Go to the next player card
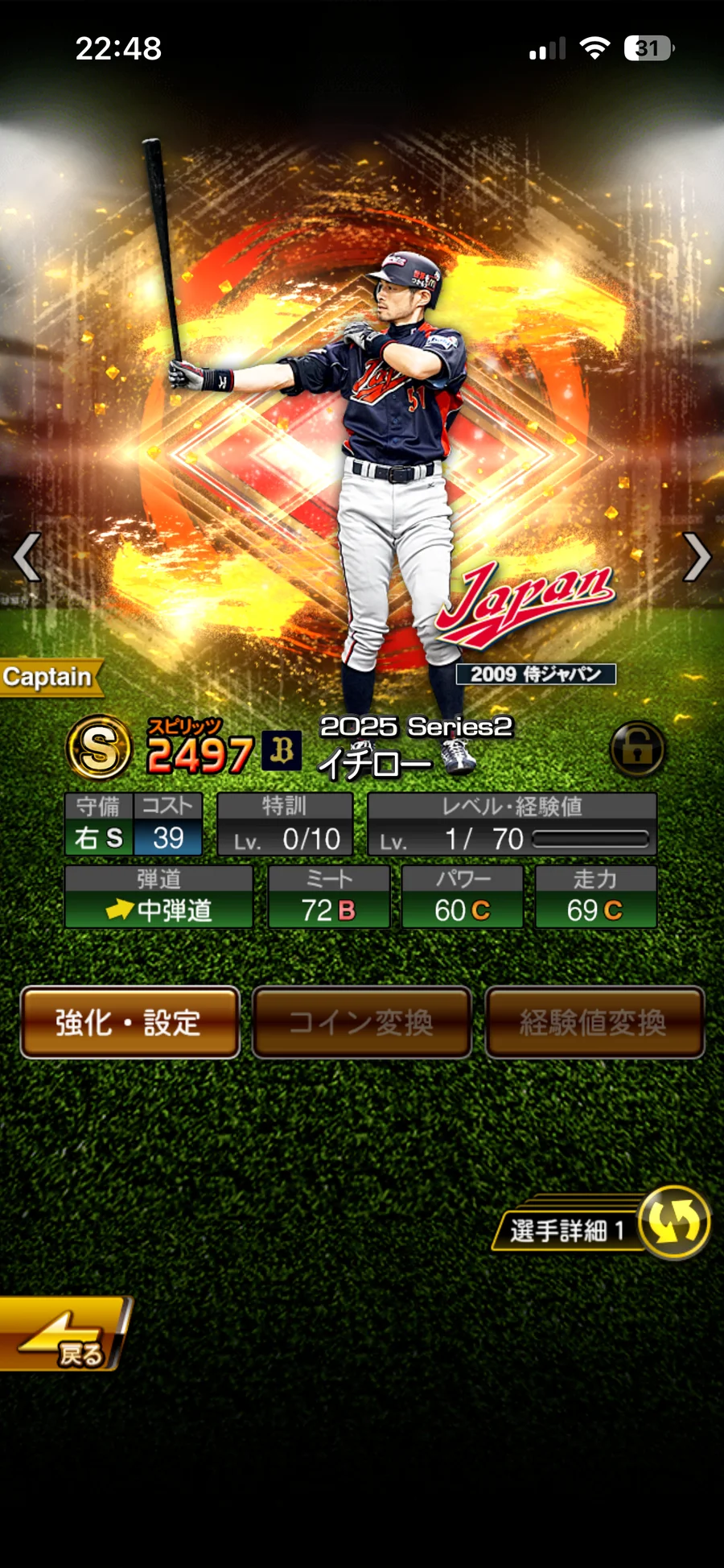The image size is (724, 1568). [x=697, y=557]
